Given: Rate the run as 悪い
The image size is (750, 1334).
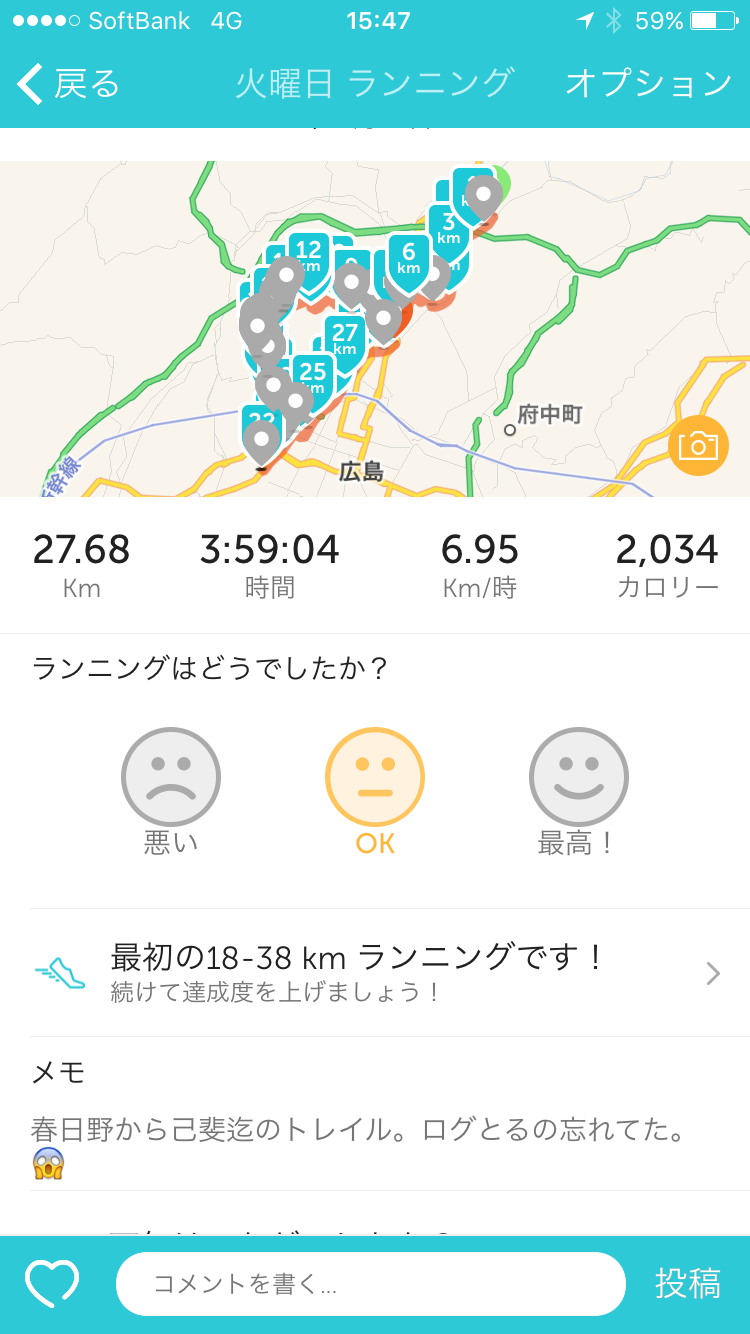Looking at the screenshot, I should (x=171, y=778).
